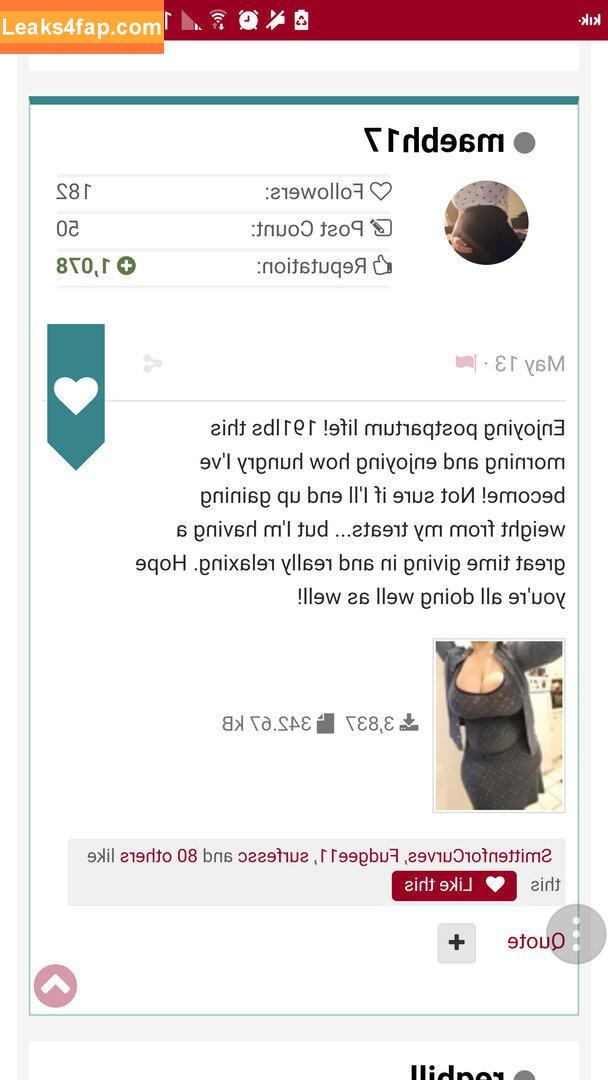Tap the Like this button

454,885
